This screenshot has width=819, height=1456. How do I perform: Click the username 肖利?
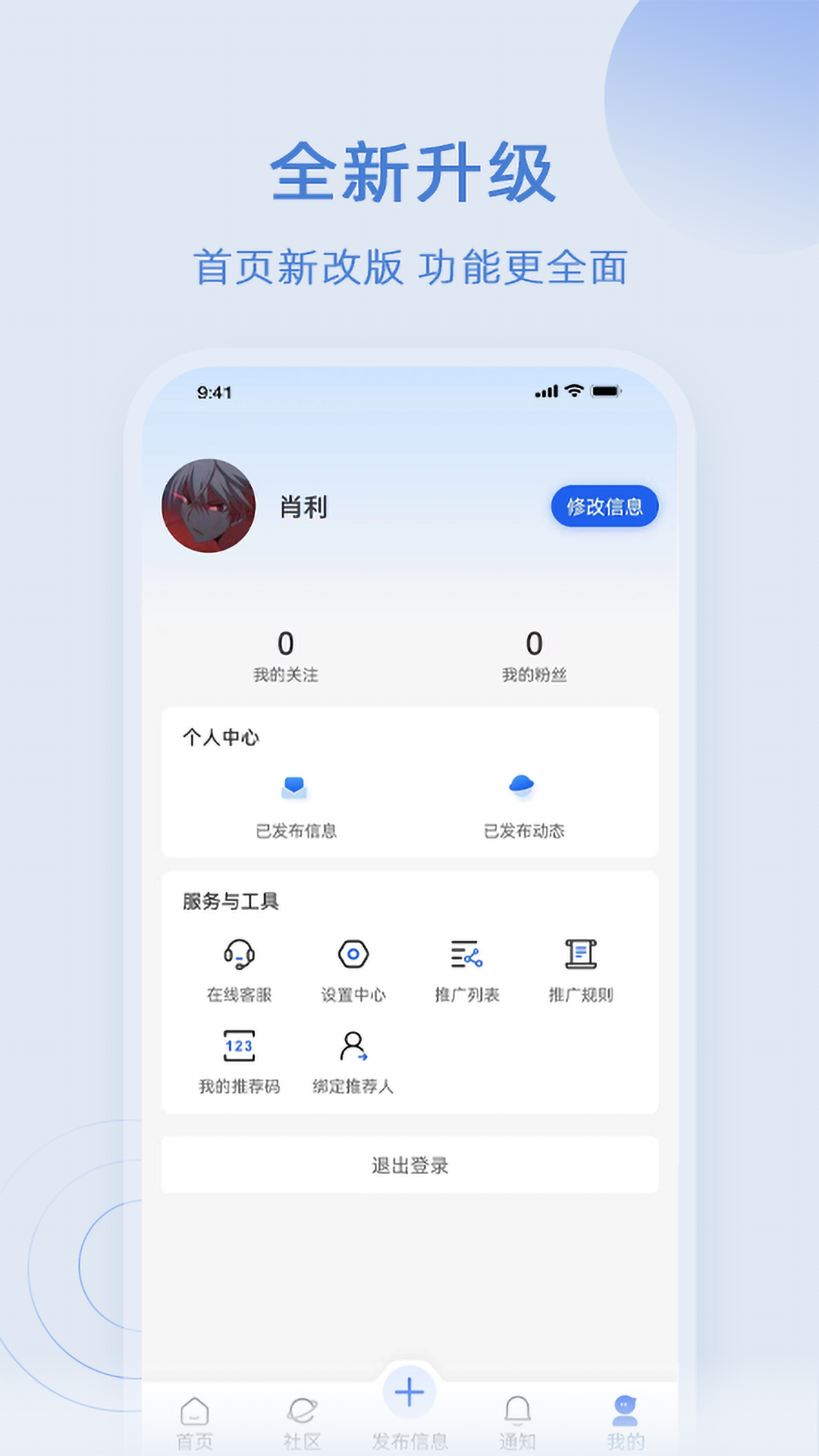pyautogui.click(x=303, y=505)
